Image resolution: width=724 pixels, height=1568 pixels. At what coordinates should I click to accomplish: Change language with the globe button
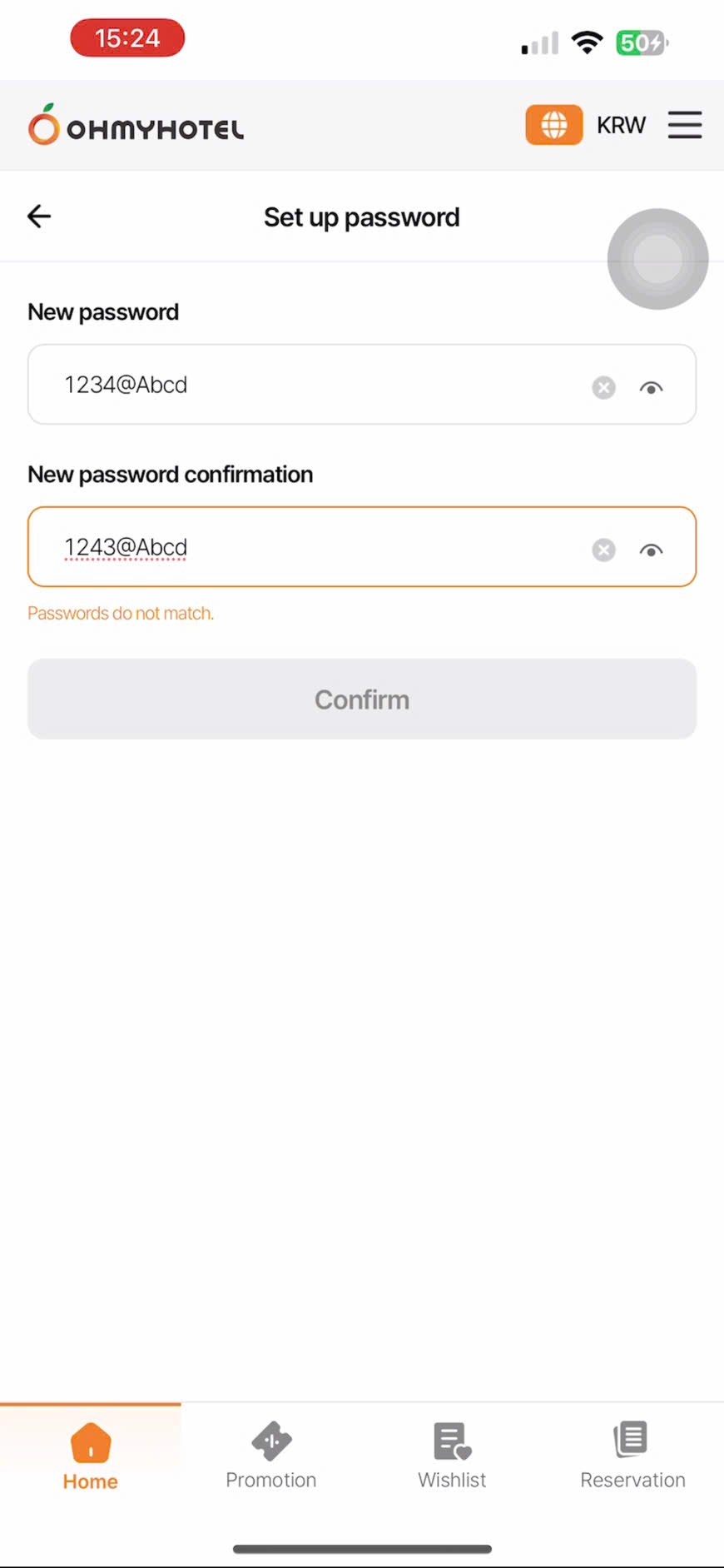pos(553,125)
